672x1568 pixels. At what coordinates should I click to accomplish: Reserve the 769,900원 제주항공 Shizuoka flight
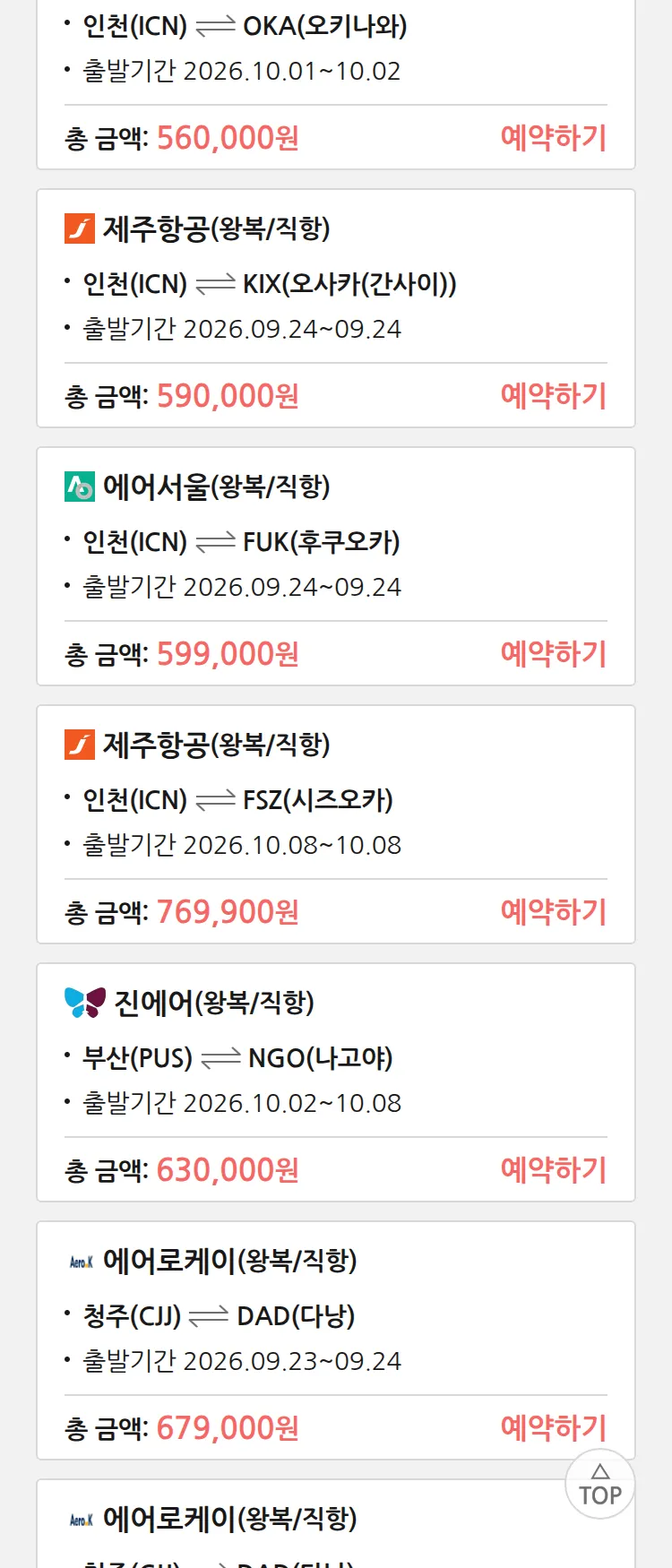(x=554, y=912)
